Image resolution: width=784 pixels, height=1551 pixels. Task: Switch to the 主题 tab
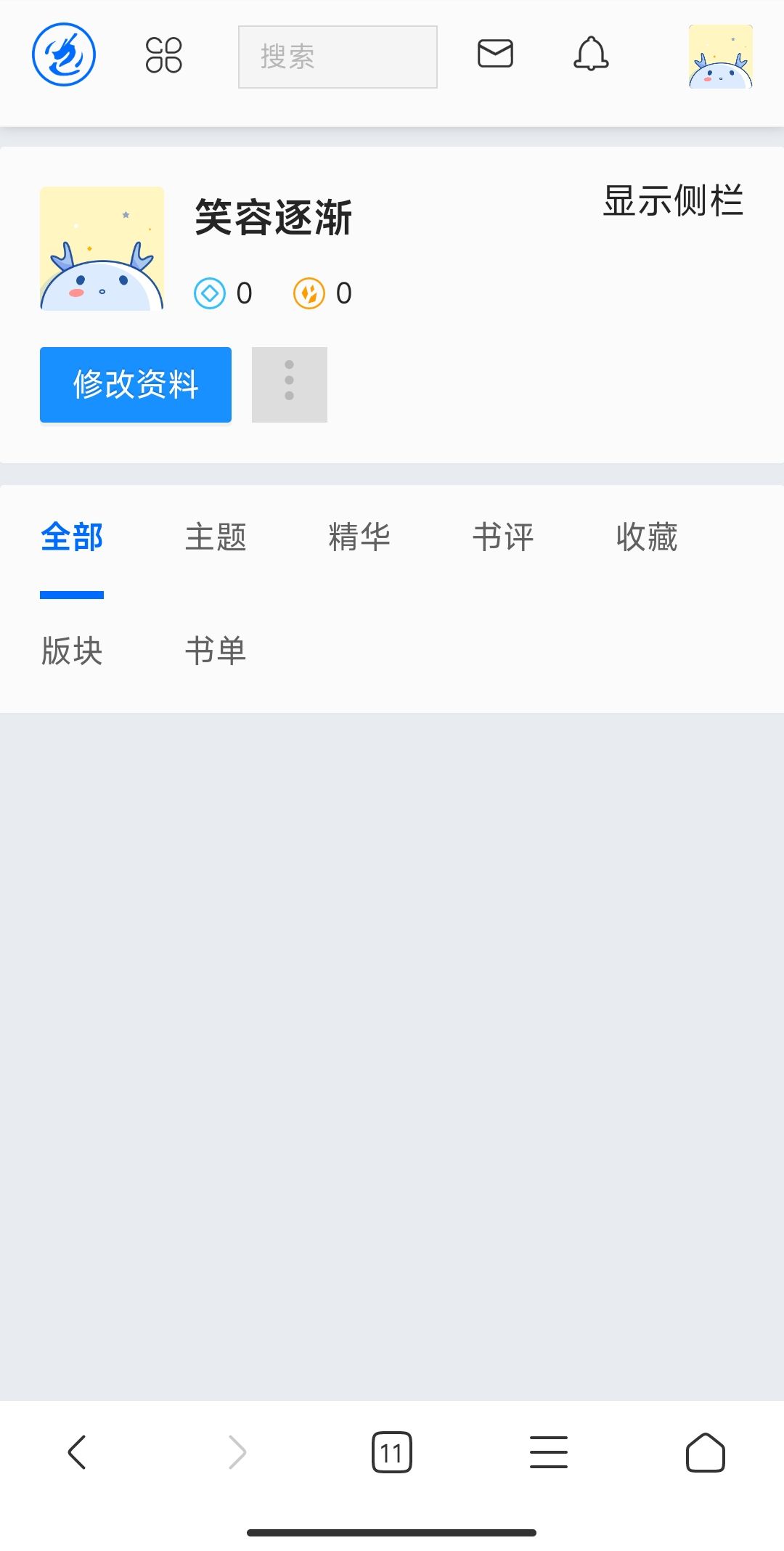tap(216, 538)
